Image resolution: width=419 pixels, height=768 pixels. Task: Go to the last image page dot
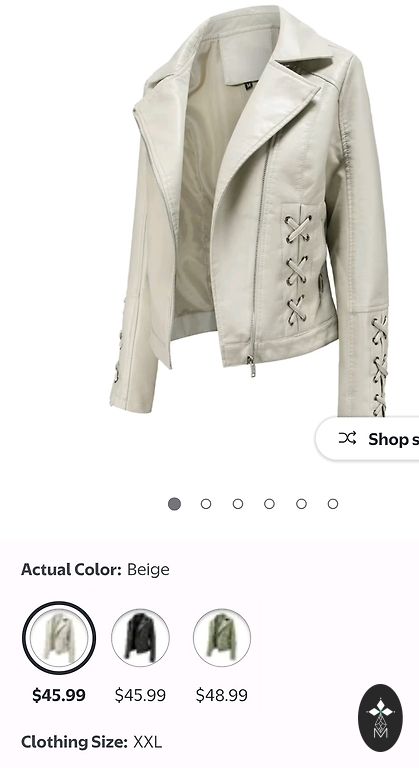pyautogui.click(x=333, y=504)
